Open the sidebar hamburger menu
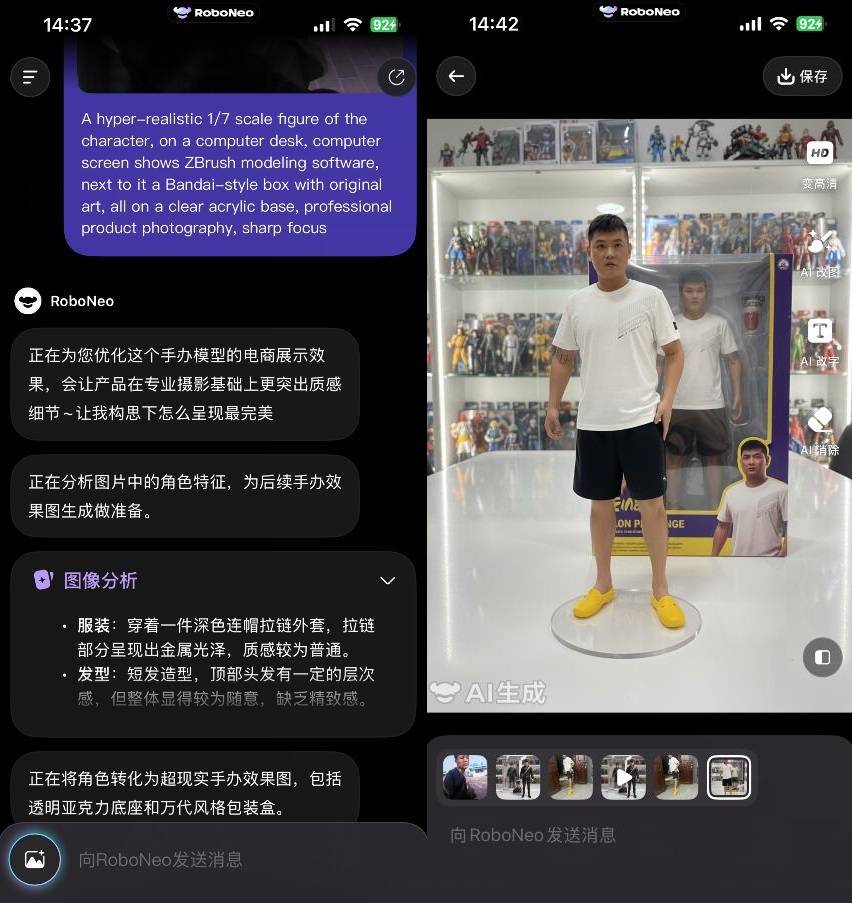This screenshot has width=853, height=903. 30,76
